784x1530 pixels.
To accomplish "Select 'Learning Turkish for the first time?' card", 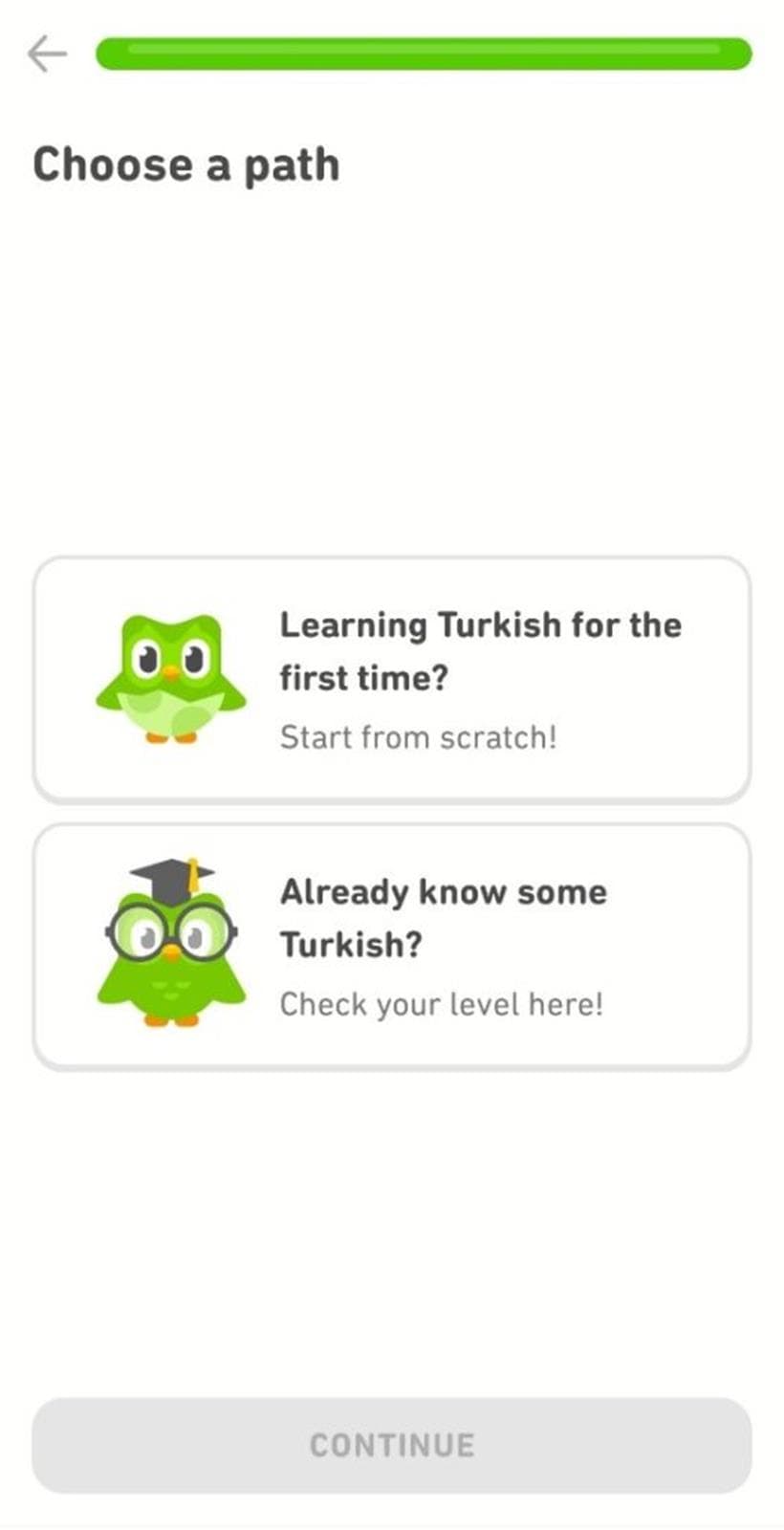I will coord(392,679).
